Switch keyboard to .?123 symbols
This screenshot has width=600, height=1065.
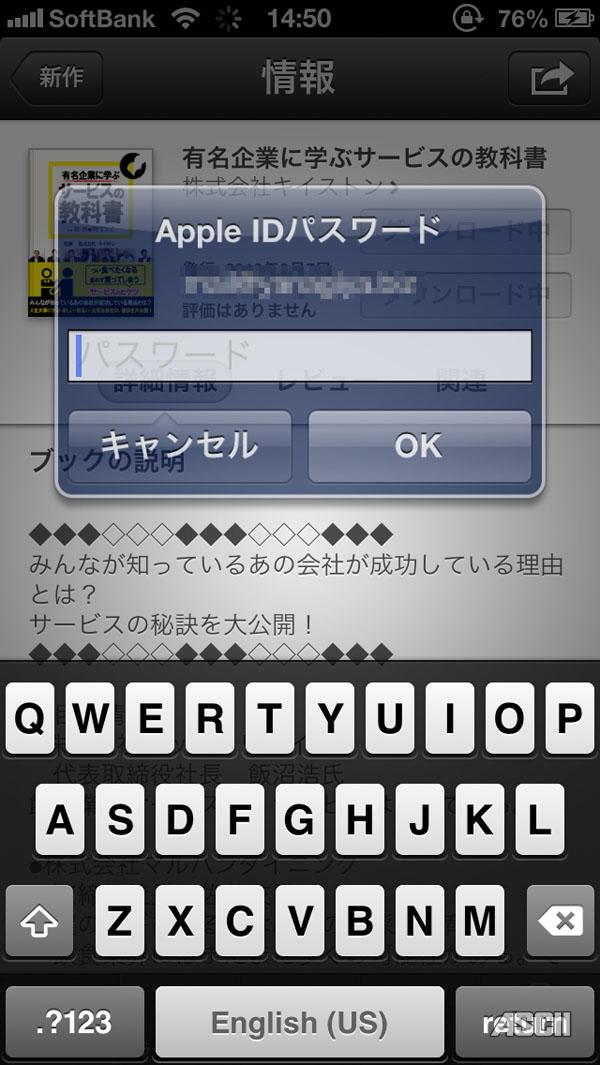tap(74, 1022)
